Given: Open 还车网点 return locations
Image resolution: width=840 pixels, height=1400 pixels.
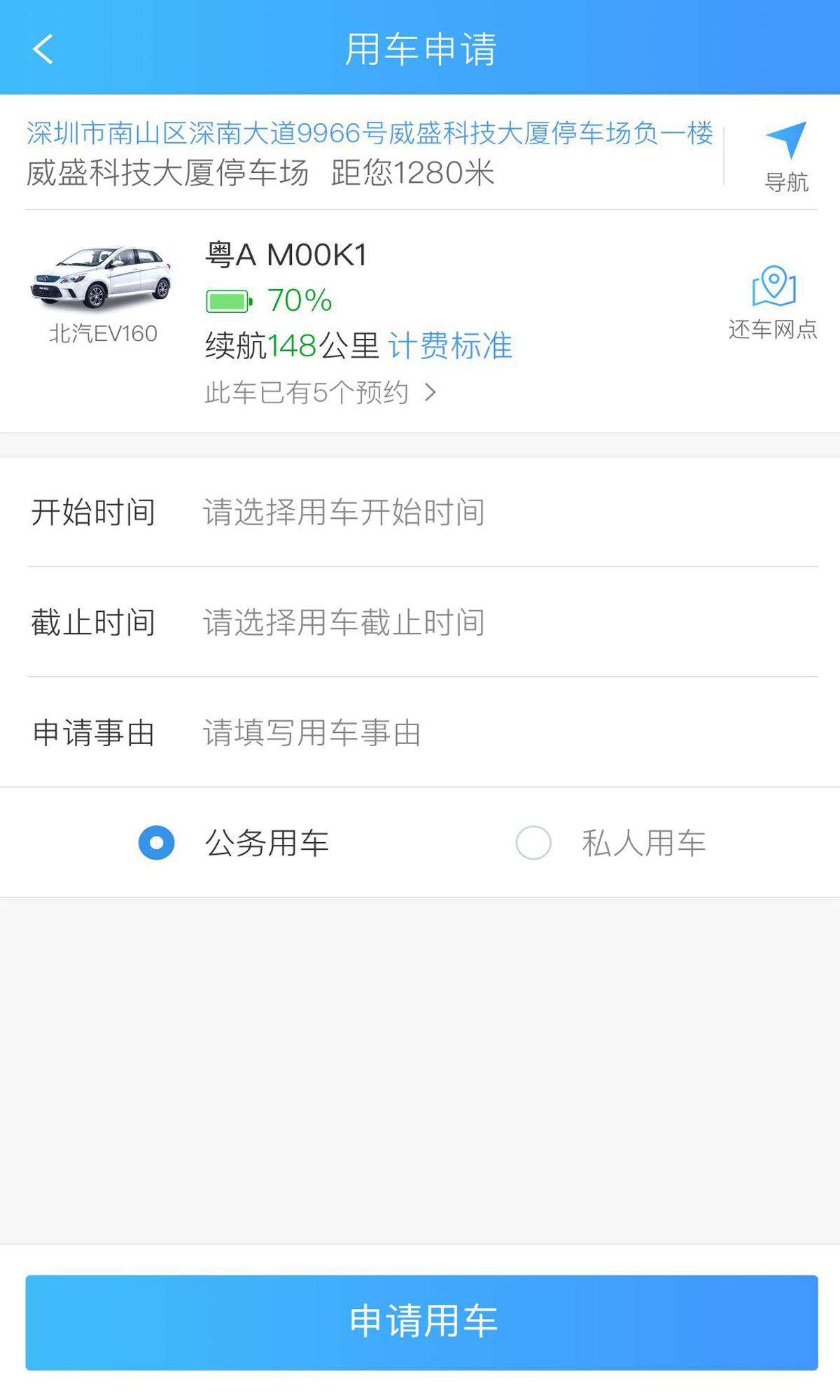Looking at the screenshot, I should point(773,302).
